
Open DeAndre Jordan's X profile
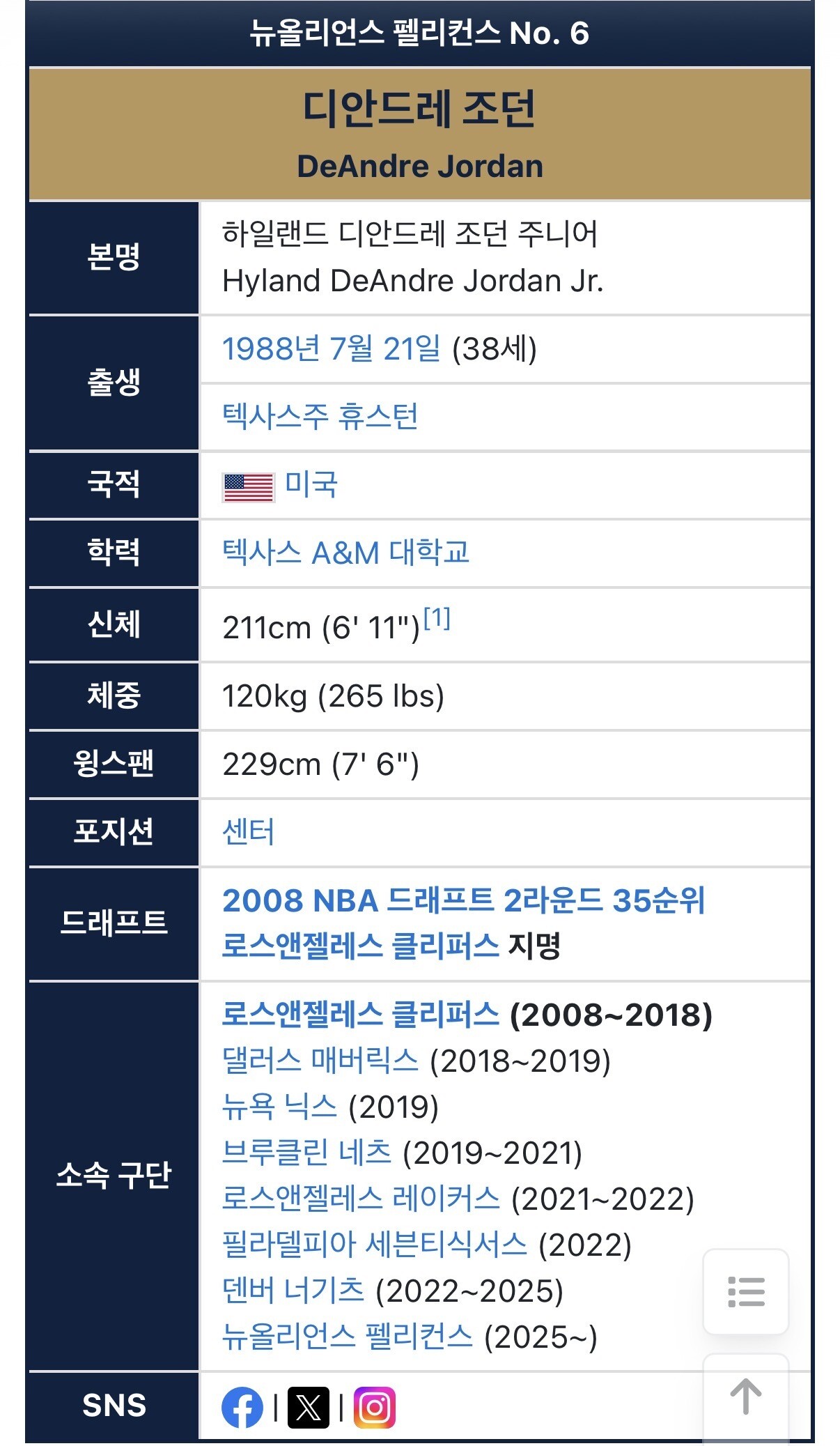pos(309,1408)
